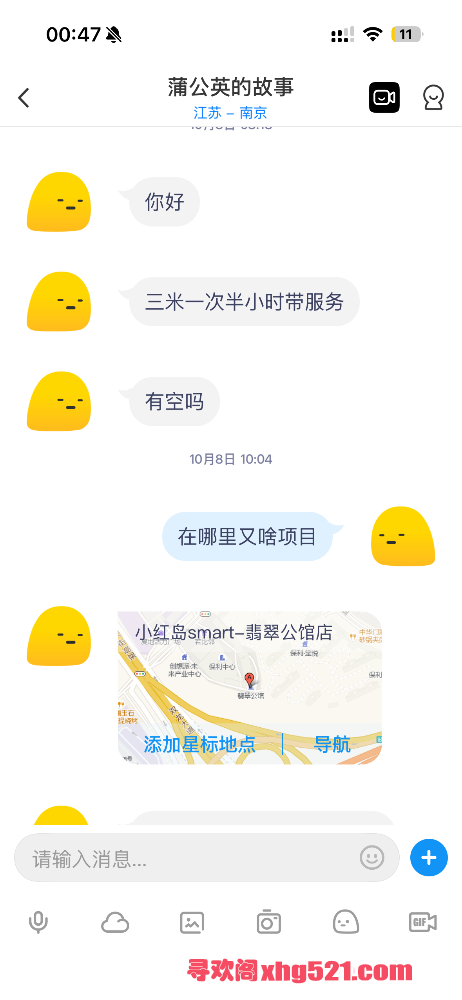Image resolution: width=462 pixels, height=1000 pixels.
Task: Open the GIF video option
Action: pyautogui.click(x=422, y=922)
